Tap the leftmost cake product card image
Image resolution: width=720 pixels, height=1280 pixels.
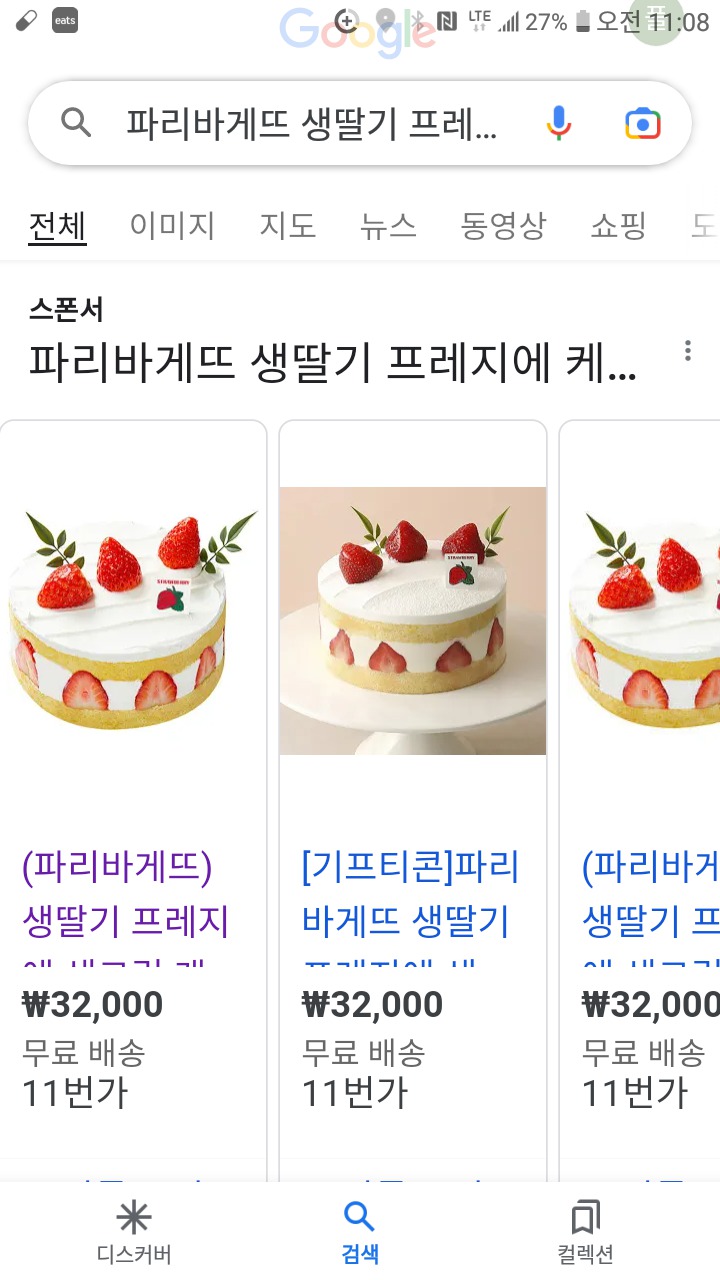click(132, 618)
